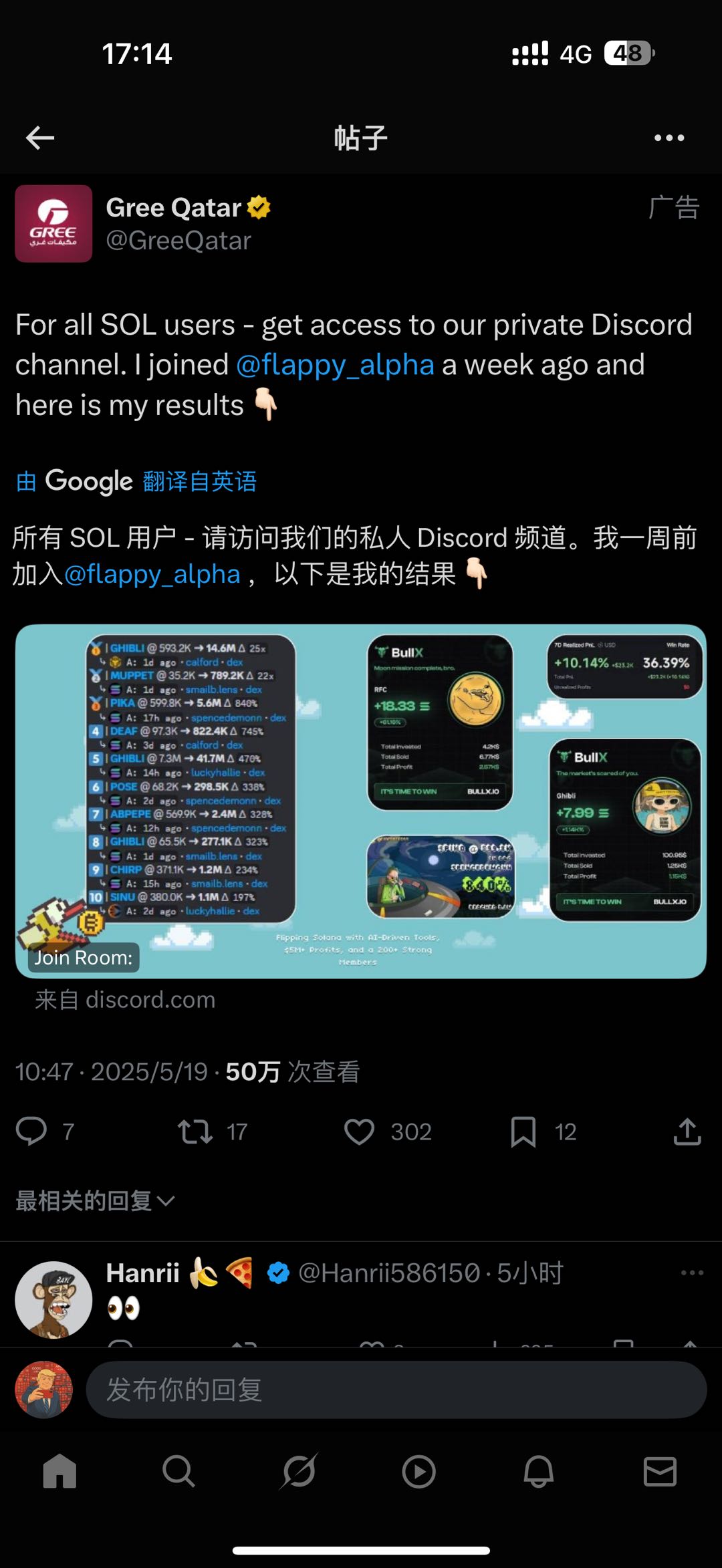Open the Grok tab

coord(299,1471)
